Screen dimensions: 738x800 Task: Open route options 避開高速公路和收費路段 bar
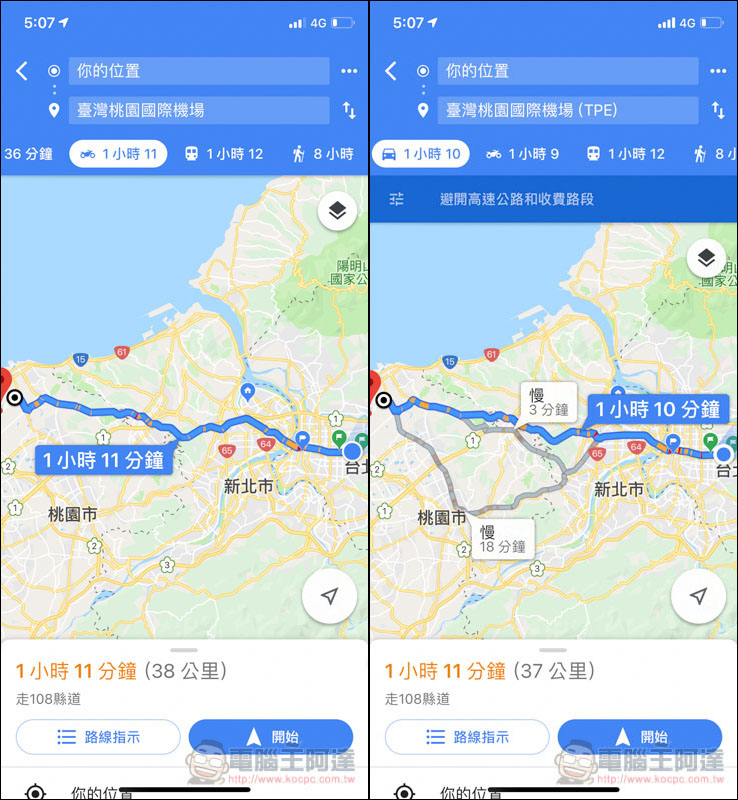point(517,199)
